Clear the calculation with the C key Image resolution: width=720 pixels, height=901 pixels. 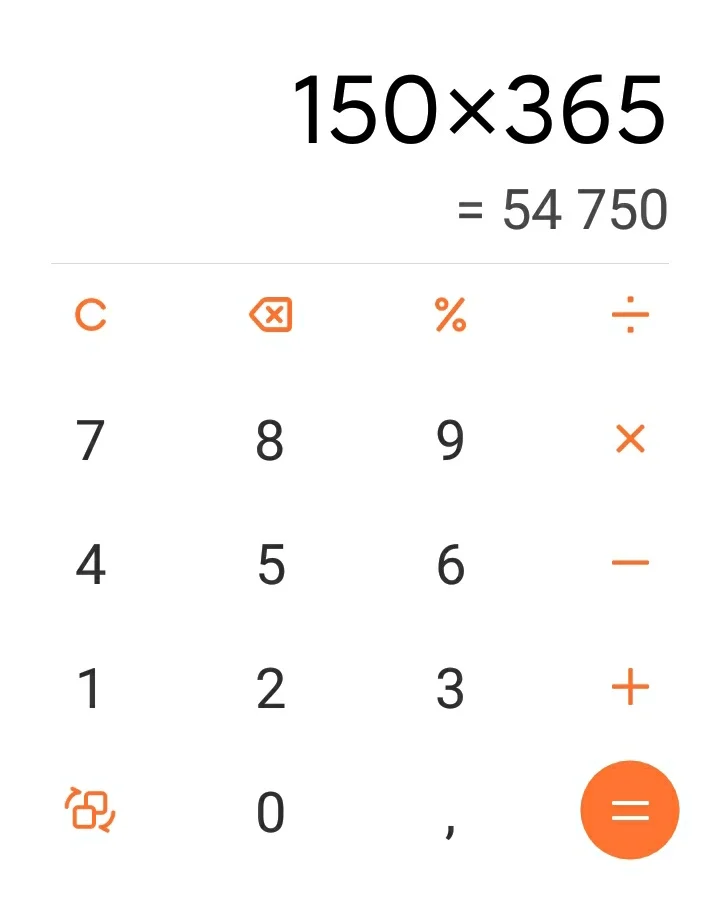tap(91, 316)
